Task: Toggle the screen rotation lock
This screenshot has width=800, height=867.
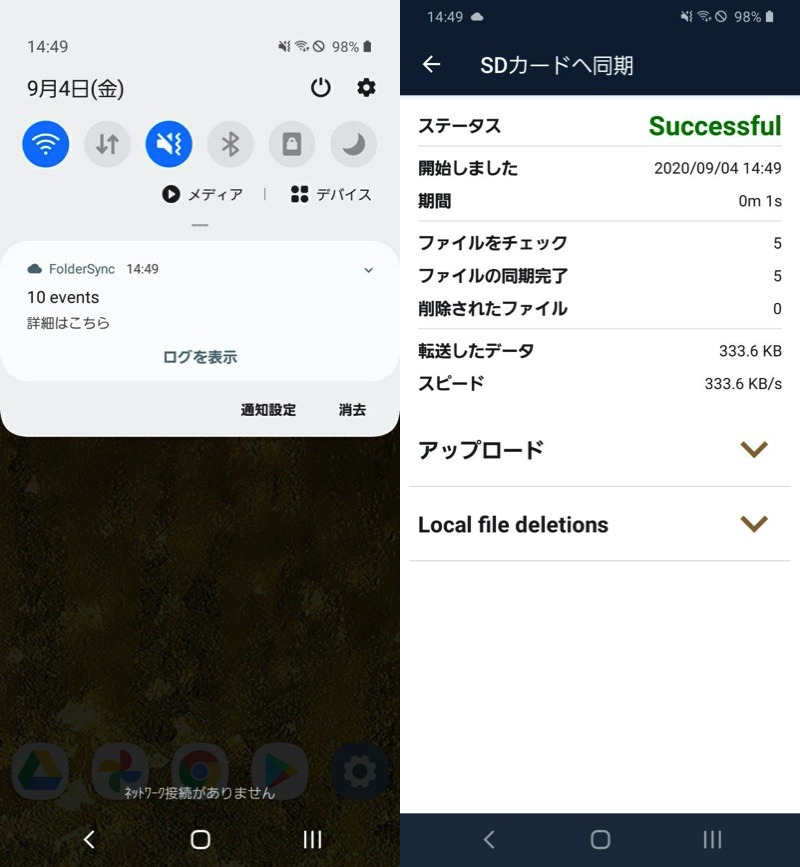Action: pyautogui.click(x=291, y=144)
